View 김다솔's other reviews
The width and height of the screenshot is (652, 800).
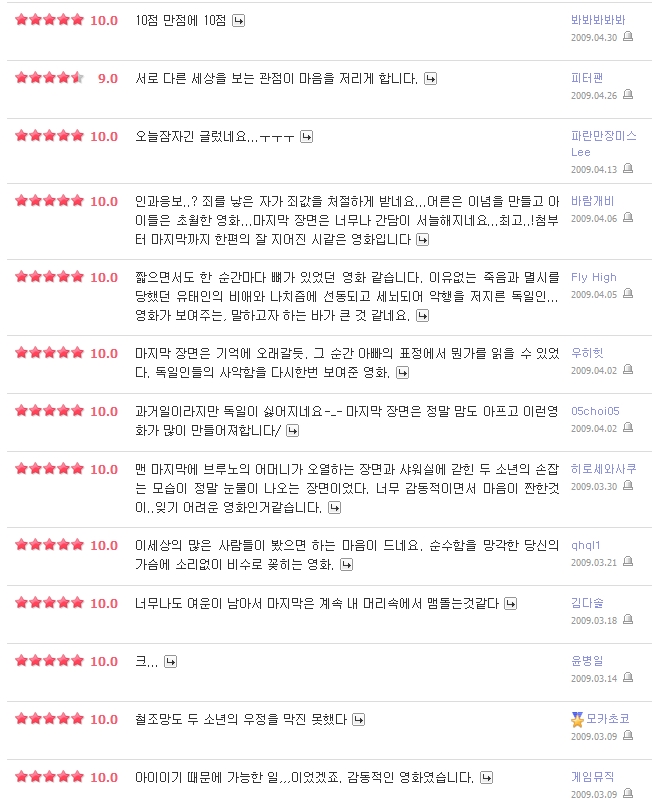(587, 603)
